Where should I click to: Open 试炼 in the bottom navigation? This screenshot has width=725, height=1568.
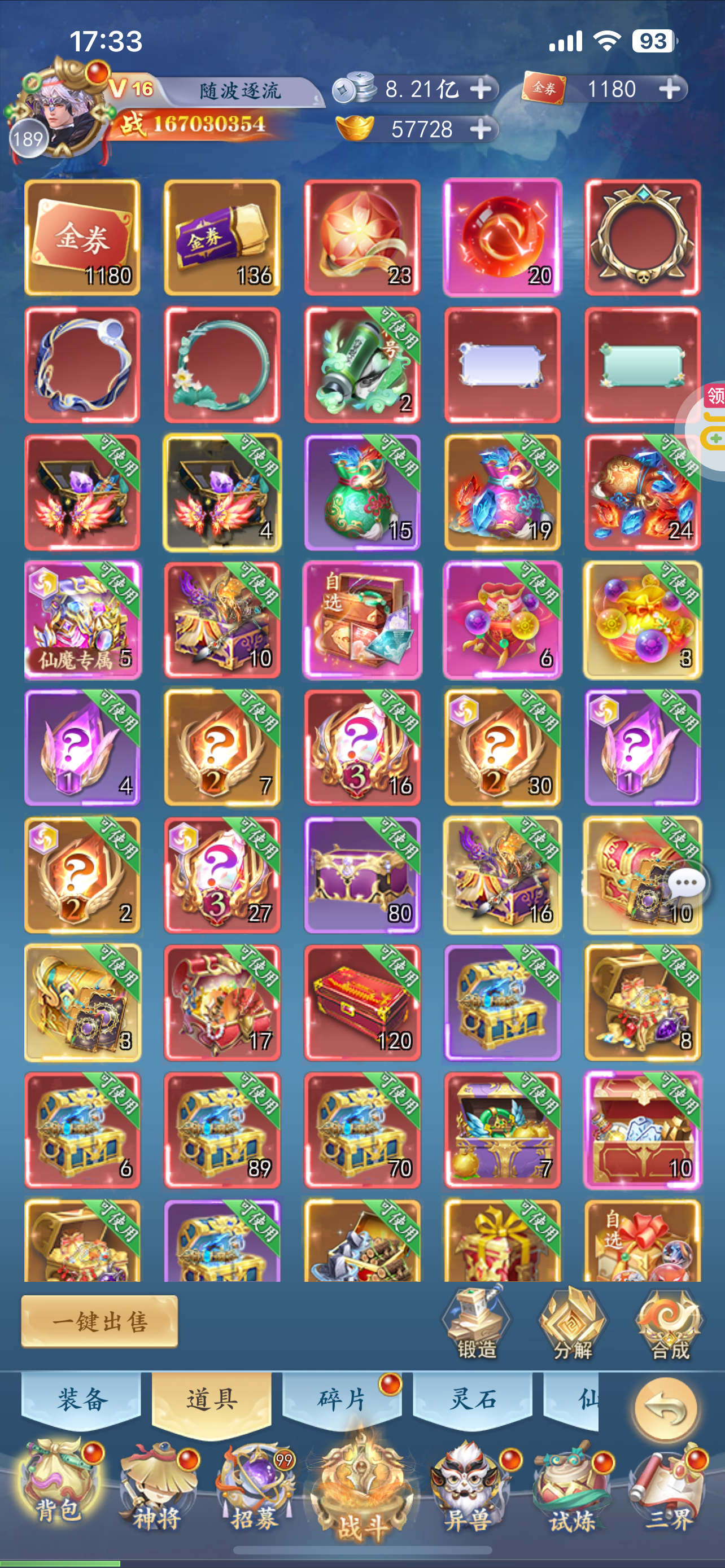572,1485
